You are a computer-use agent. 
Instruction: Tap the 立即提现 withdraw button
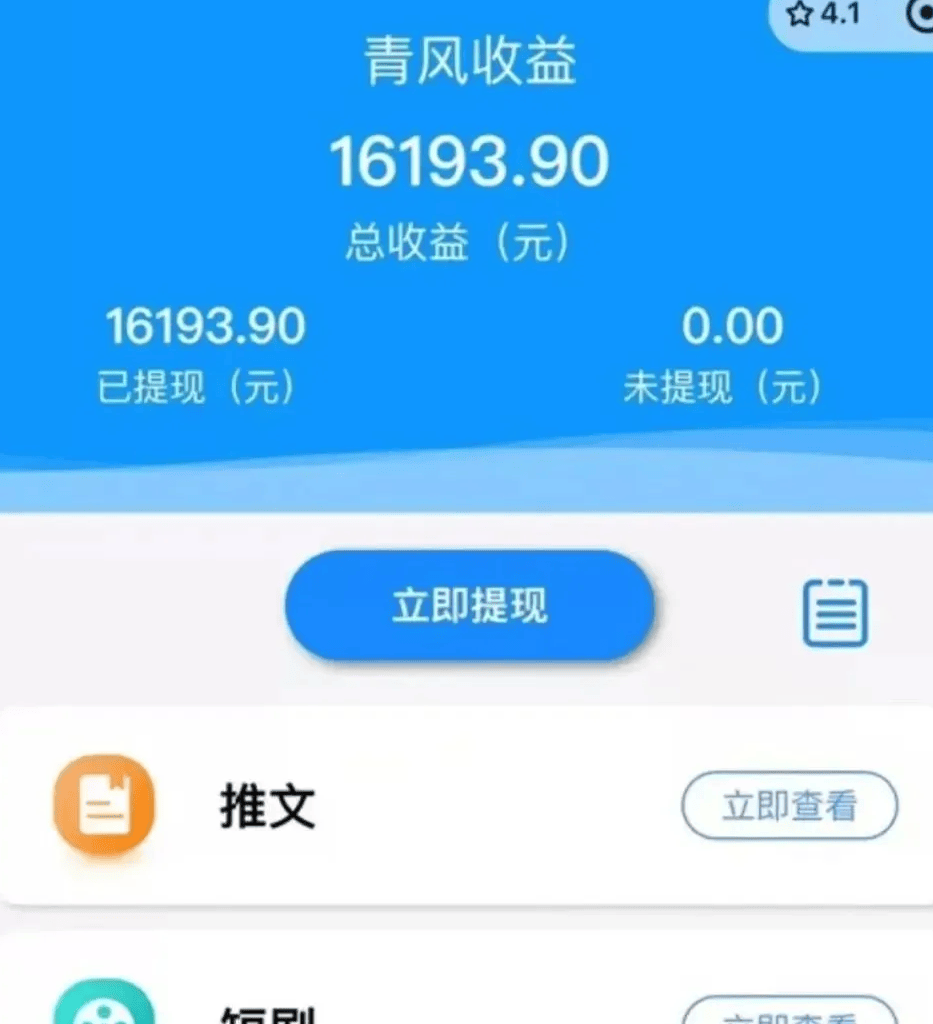[469, 606]
